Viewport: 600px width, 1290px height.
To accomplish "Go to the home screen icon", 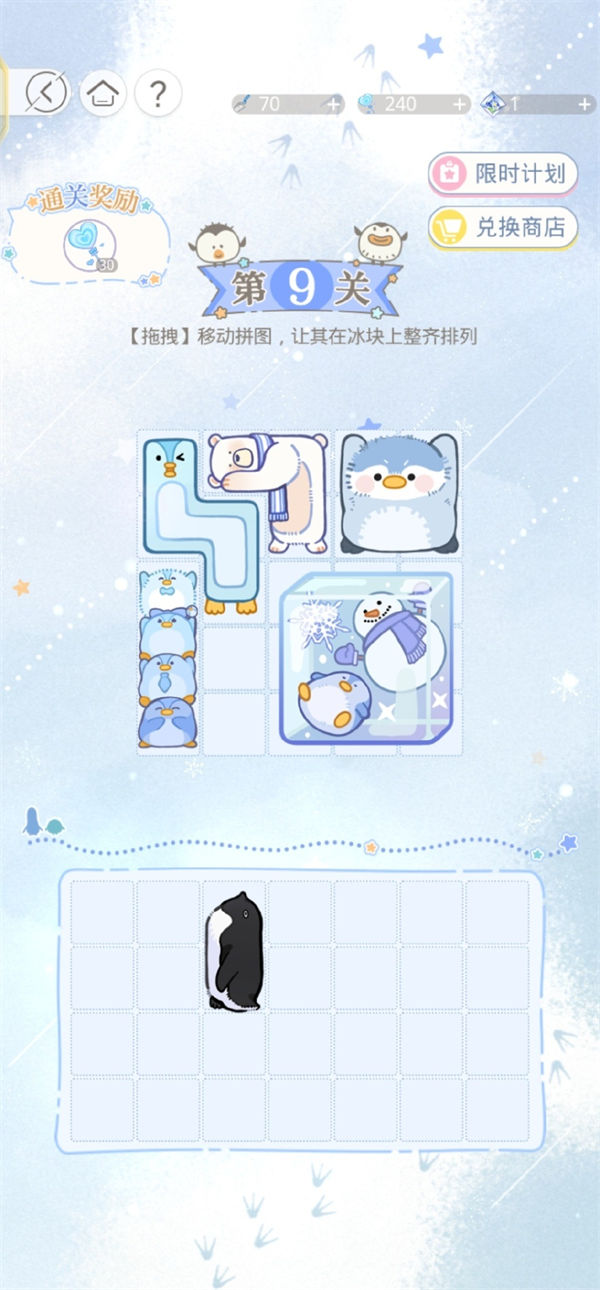I will click(x=103, y=94).
